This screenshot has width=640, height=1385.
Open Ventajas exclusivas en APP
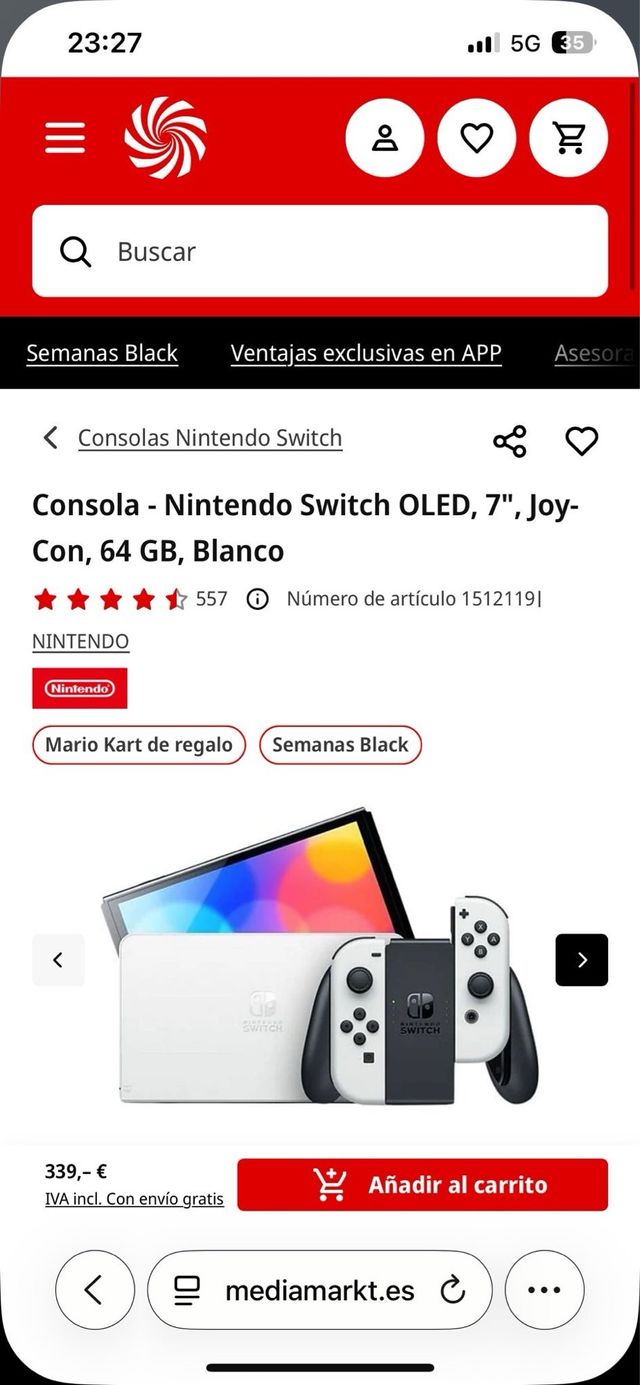[366, 353]
